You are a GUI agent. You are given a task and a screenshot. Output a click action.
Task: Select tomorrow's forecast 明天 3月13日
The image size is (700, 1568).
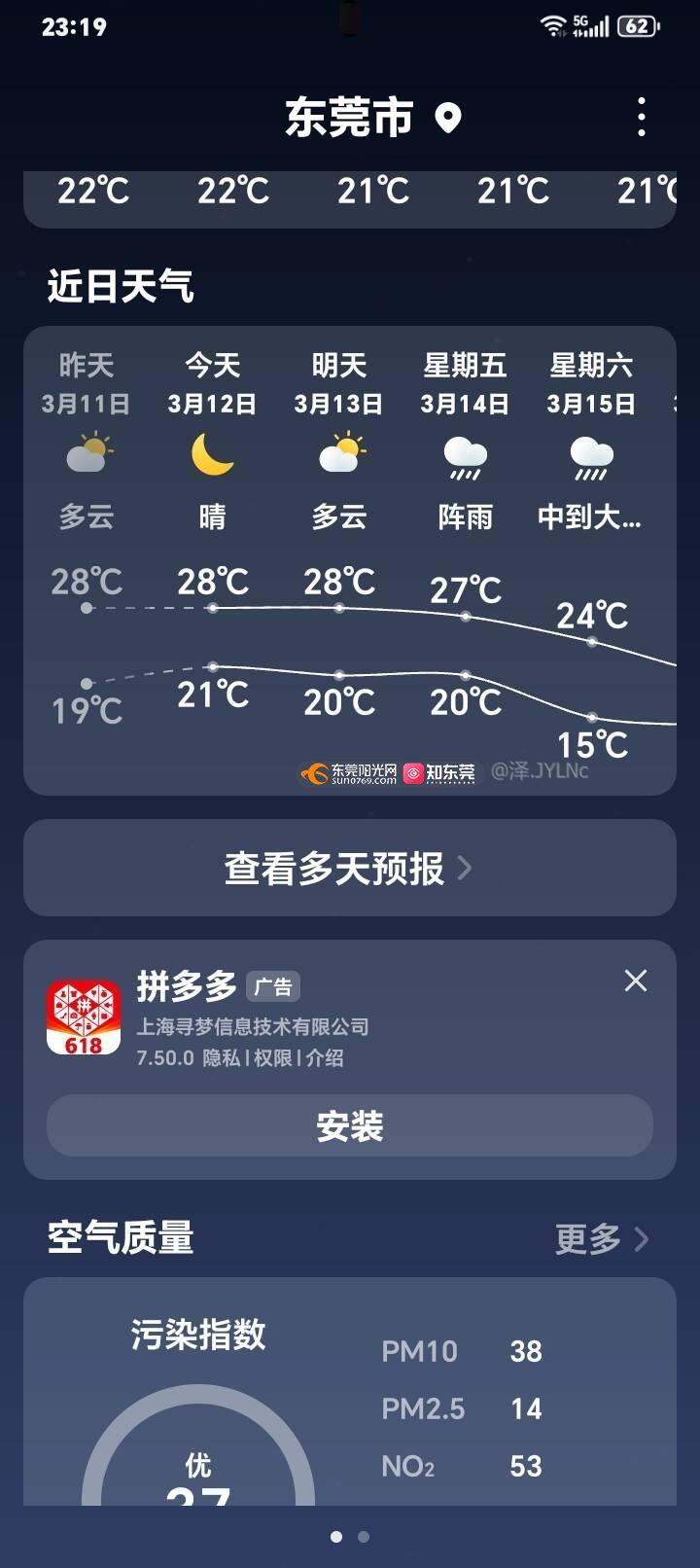coord(338,438)
